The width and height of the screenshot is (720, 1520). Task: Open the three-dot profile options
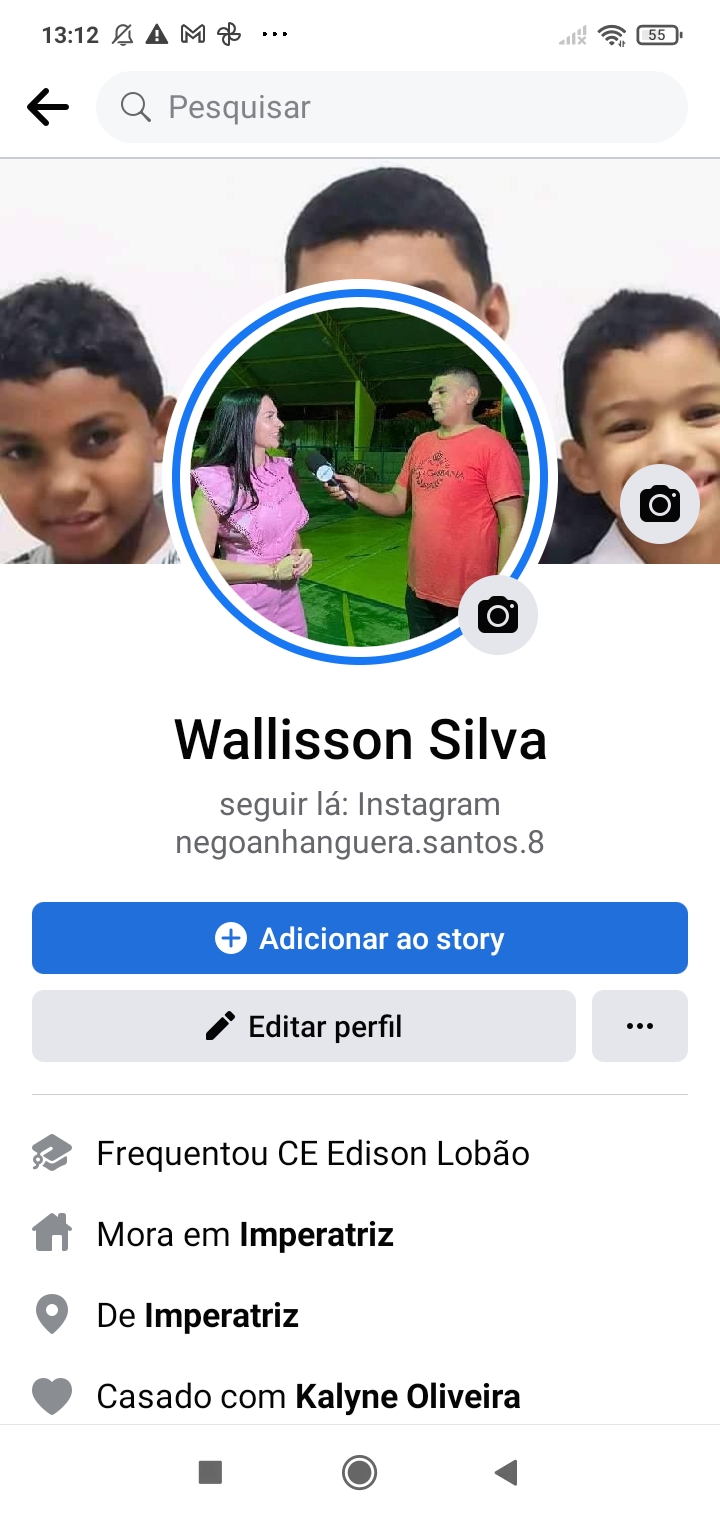click(640, 1026)
